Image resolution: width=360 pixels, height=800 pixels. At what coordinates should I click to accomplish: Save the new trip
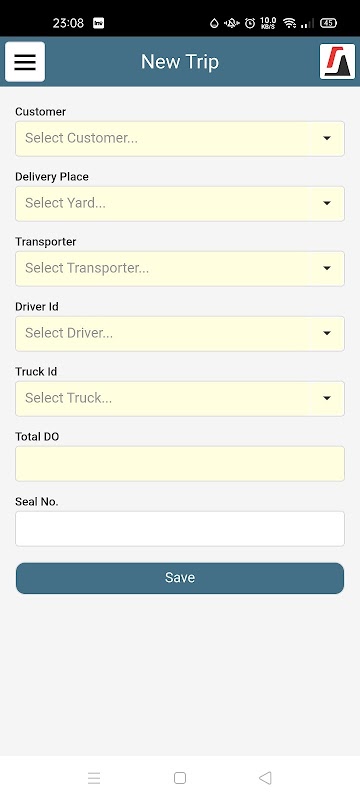[x=180, y=578]
